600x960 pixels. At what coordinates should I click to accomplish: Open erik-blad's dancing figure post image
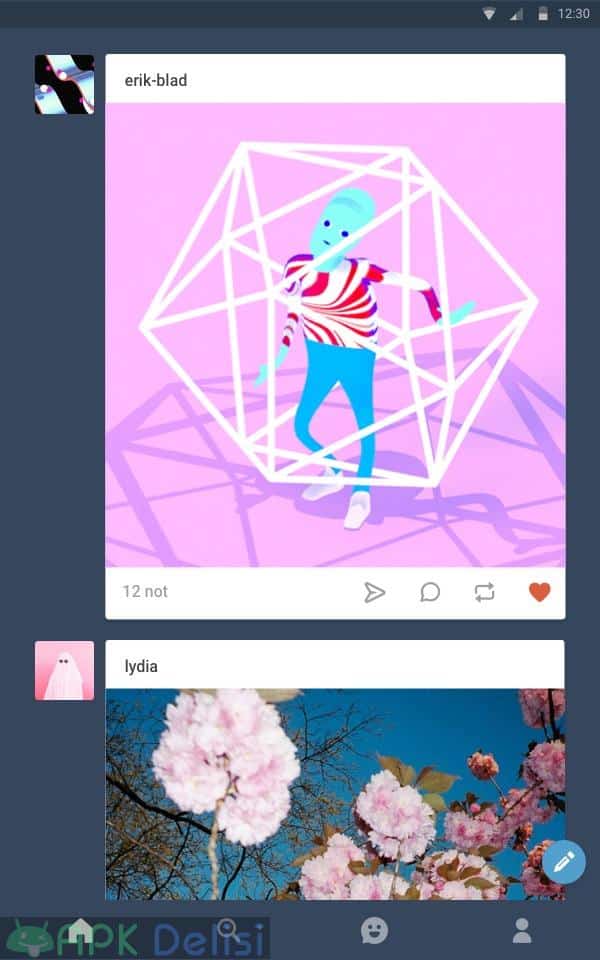pos(335,335)
